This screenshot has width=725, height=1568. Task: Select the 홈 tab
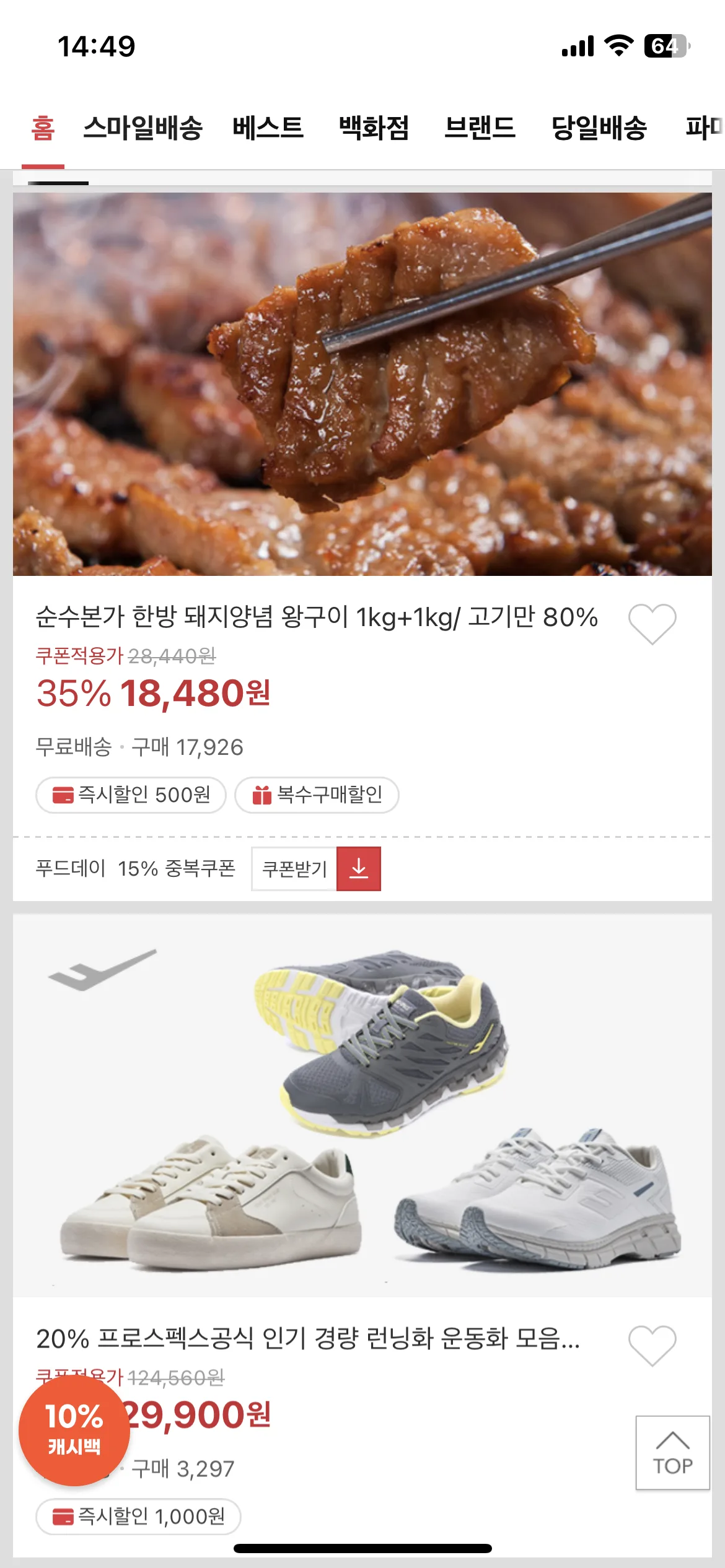pos(41,129)
